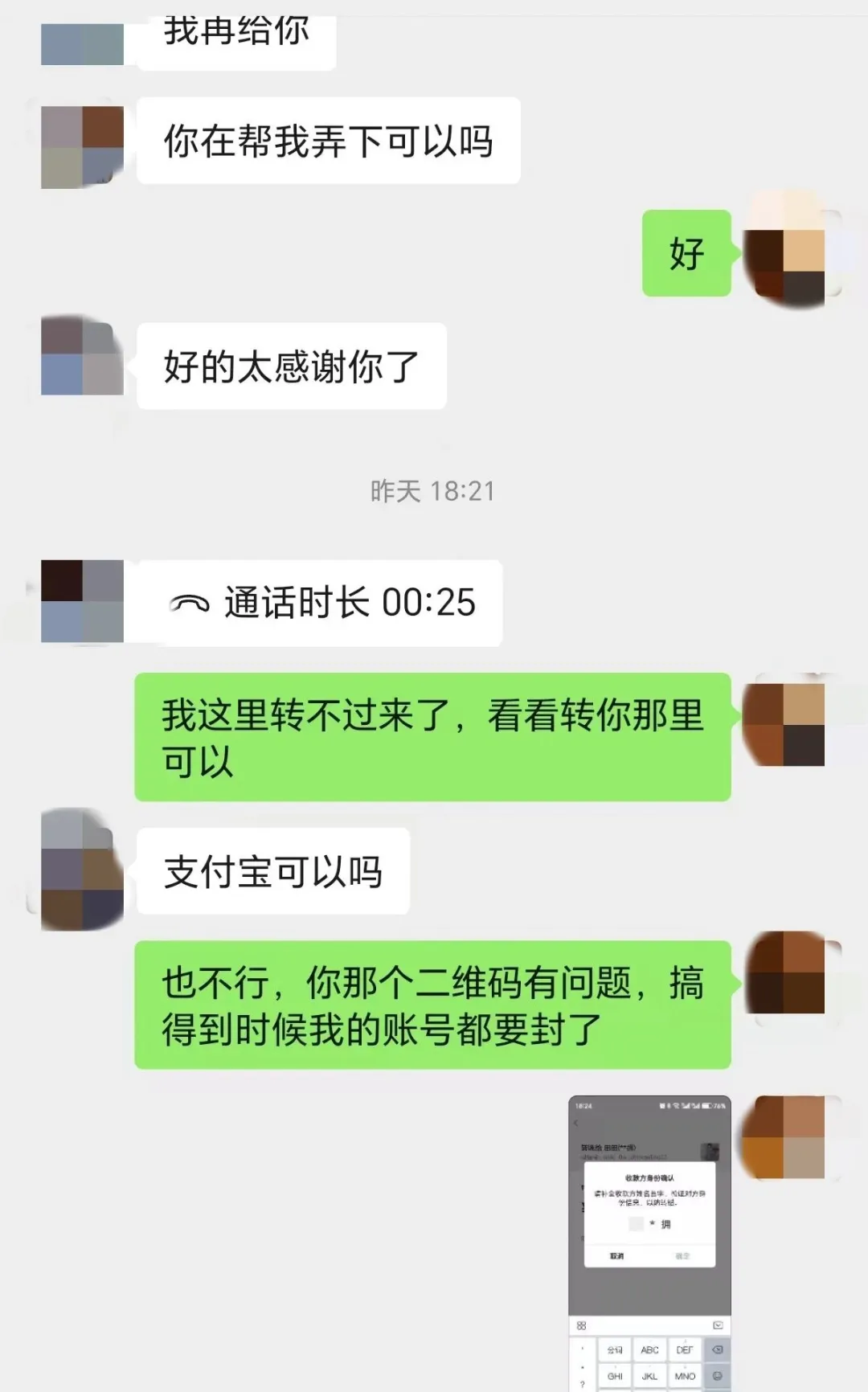Screen dimensions: 868x1392
Task: Open contact avatar beside 好的太感谢你了
Action: (x=82, y=355)
